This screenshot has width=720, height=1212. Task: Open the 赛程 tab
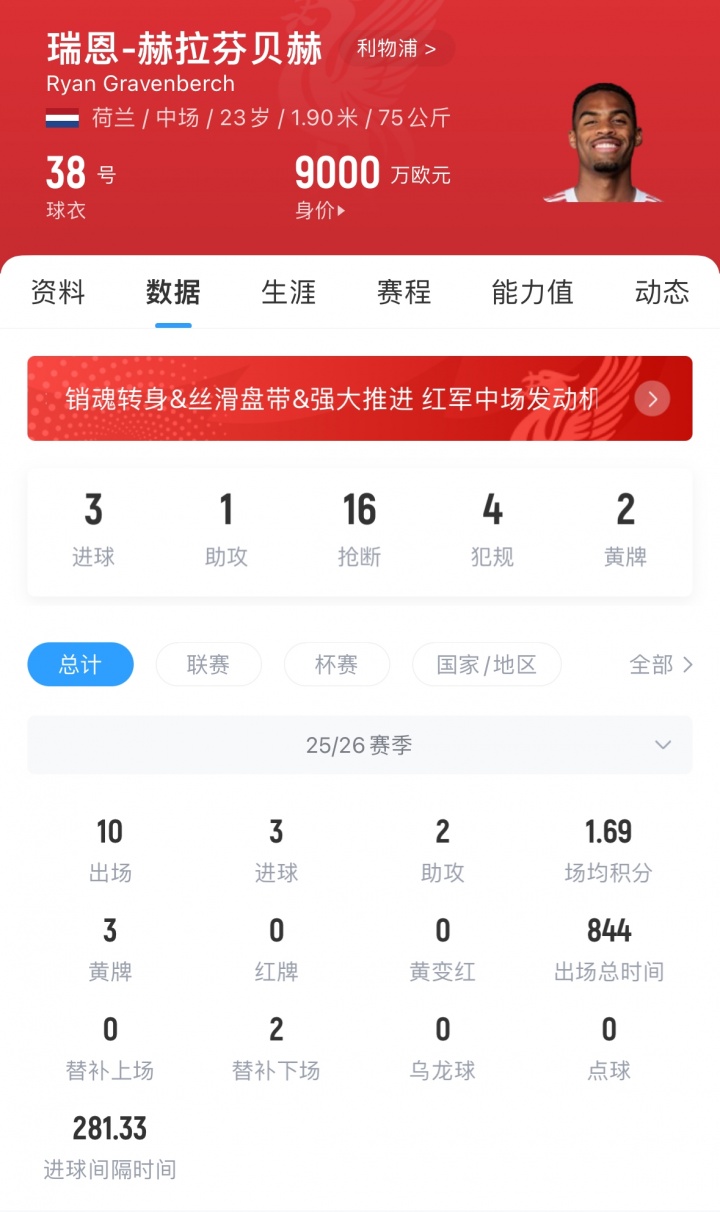[403, 292]
